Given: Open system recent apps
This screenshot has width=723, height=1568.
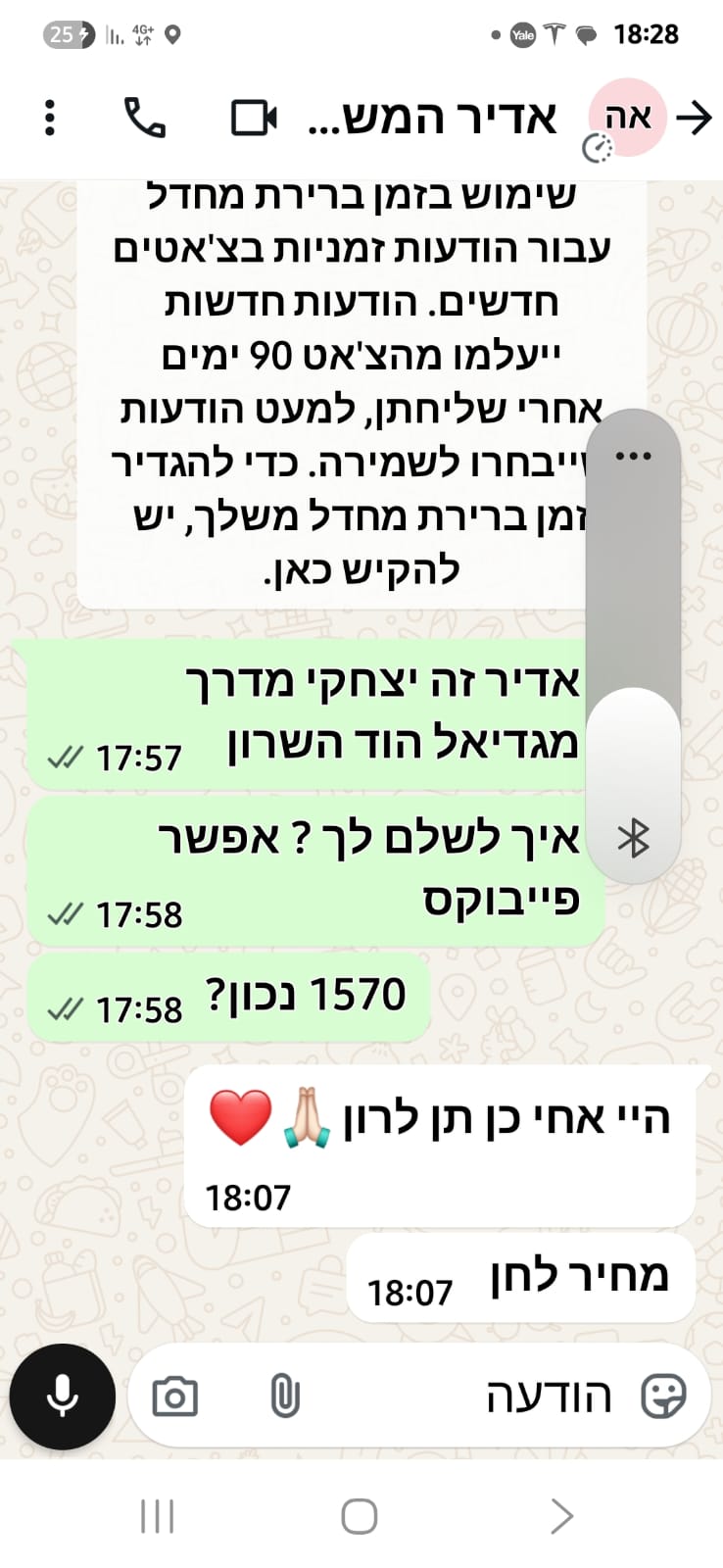Looking at the screenshot, I should click(158, 1516).
